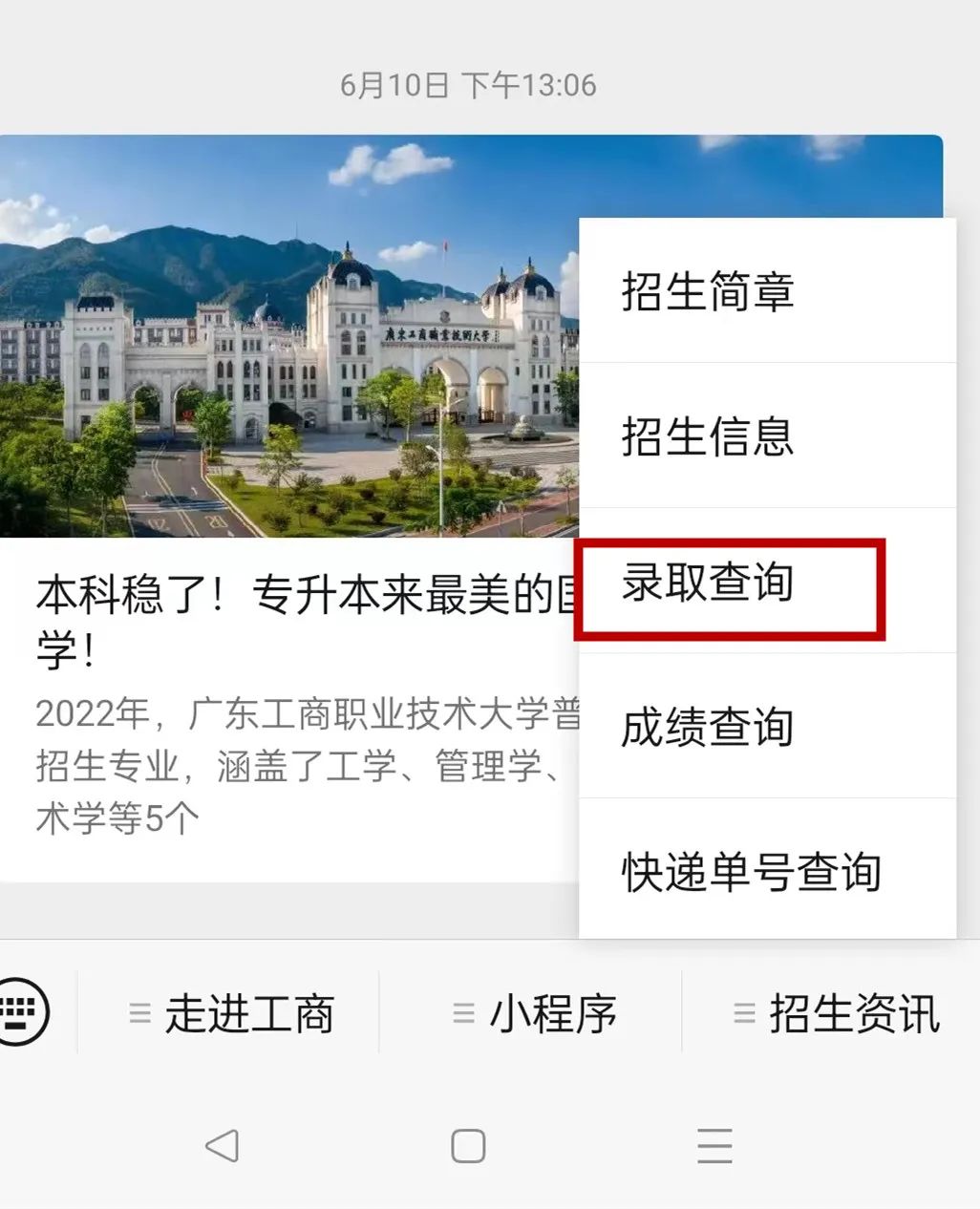Screen dimensions: 980x1209
Task: Expand the 小程序 menu
Action: (535, 1014)
